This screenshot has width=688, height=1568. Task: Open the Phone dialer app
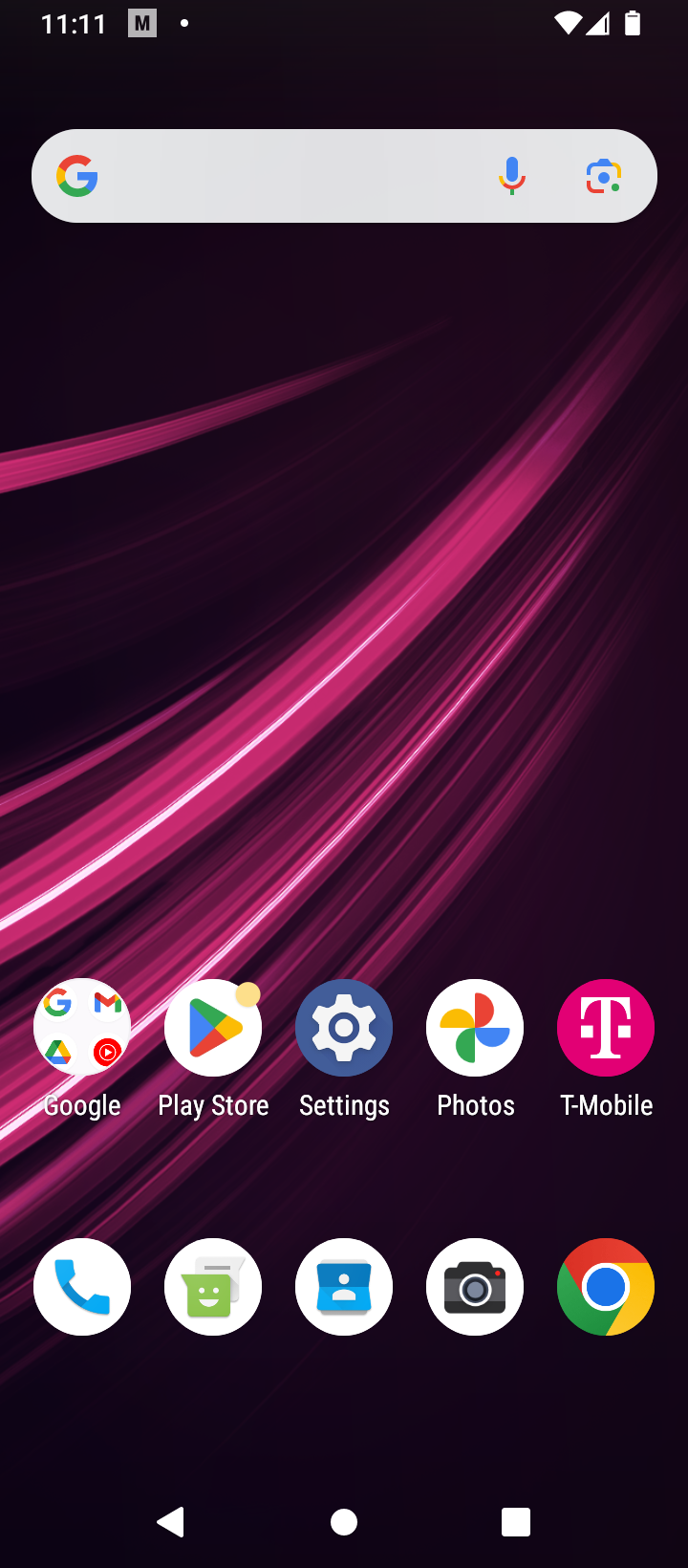click(x=82, y=1287)
